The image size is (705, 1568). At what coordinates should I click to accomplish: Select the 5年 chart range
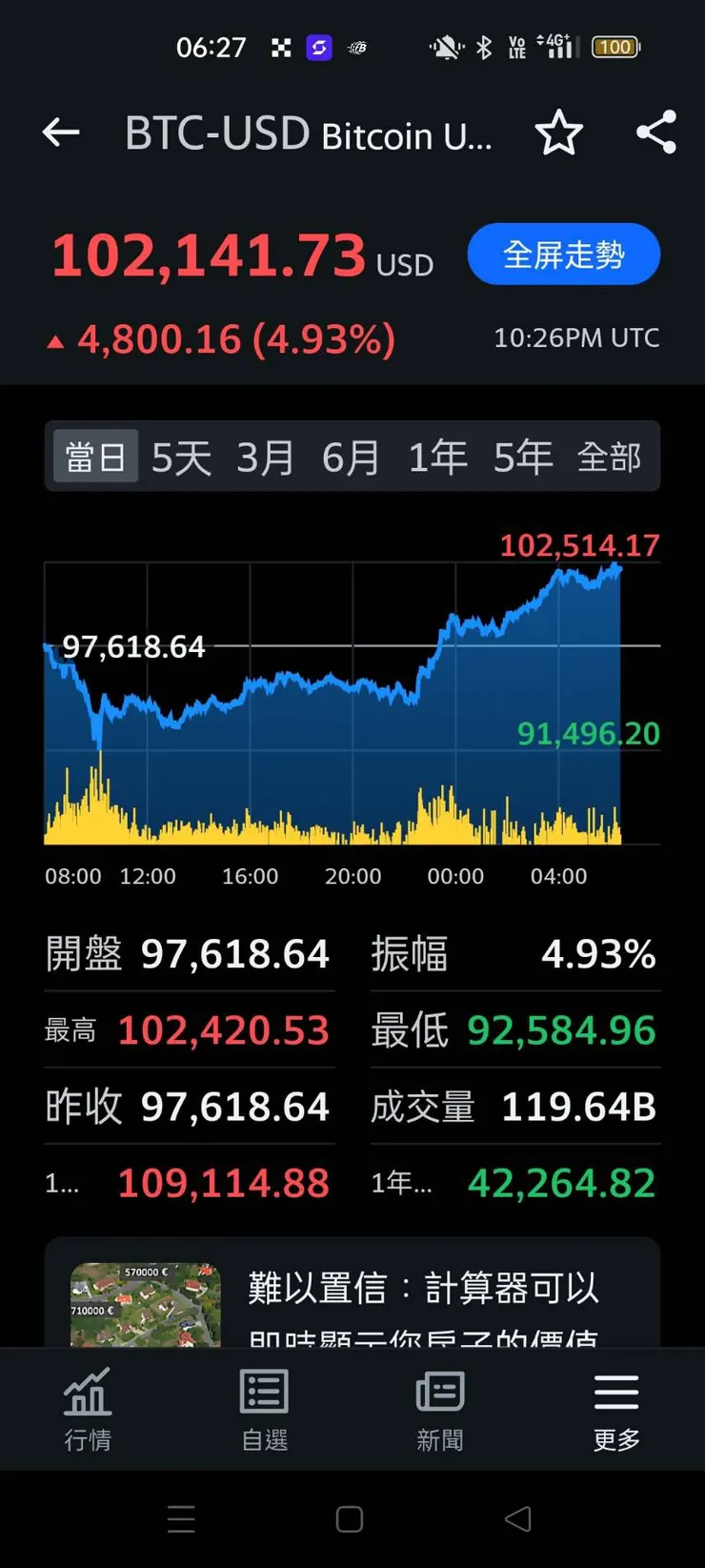click(x=522, y=457)
